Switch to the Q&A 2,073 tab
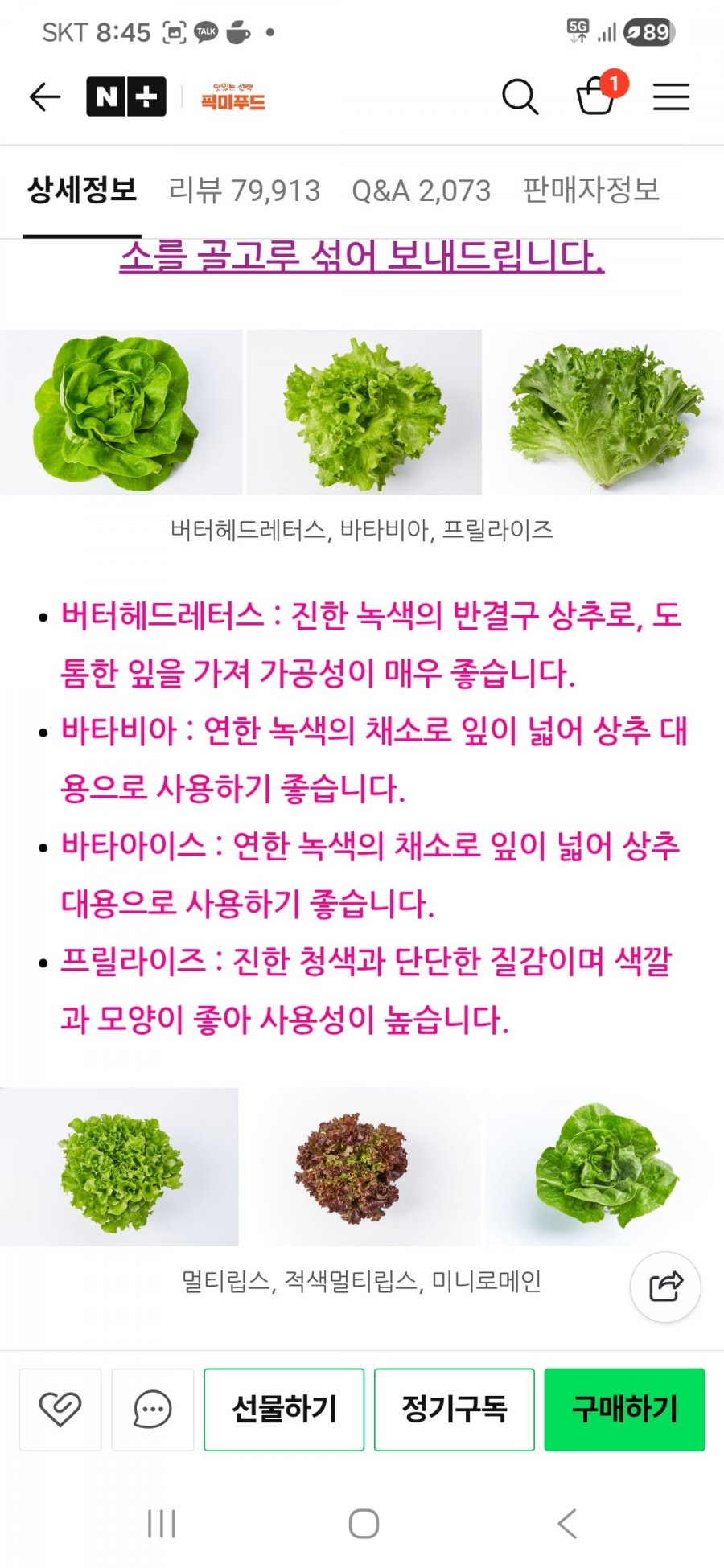This screenshot has height=1568, width=724. pyautogui.click(x=421, y=191)
